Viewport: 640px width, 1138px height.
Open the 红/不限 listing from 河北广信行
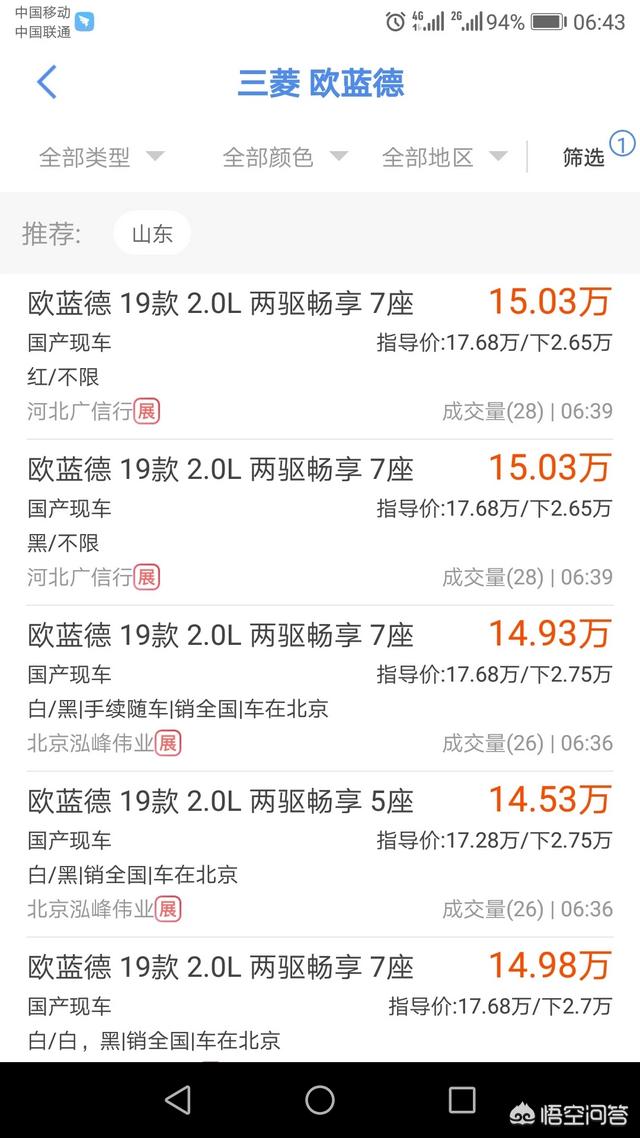320,357
